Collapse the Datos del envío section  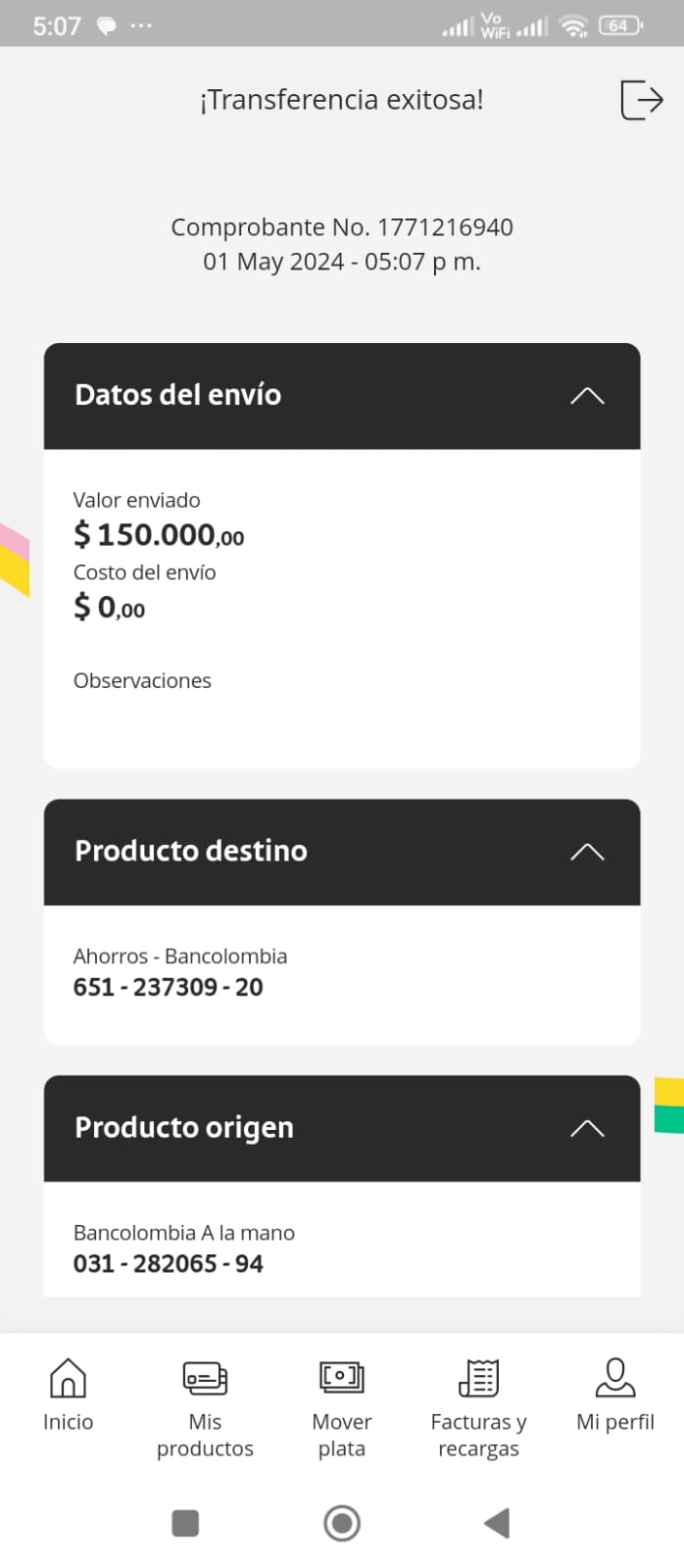(x=587, y=396)
